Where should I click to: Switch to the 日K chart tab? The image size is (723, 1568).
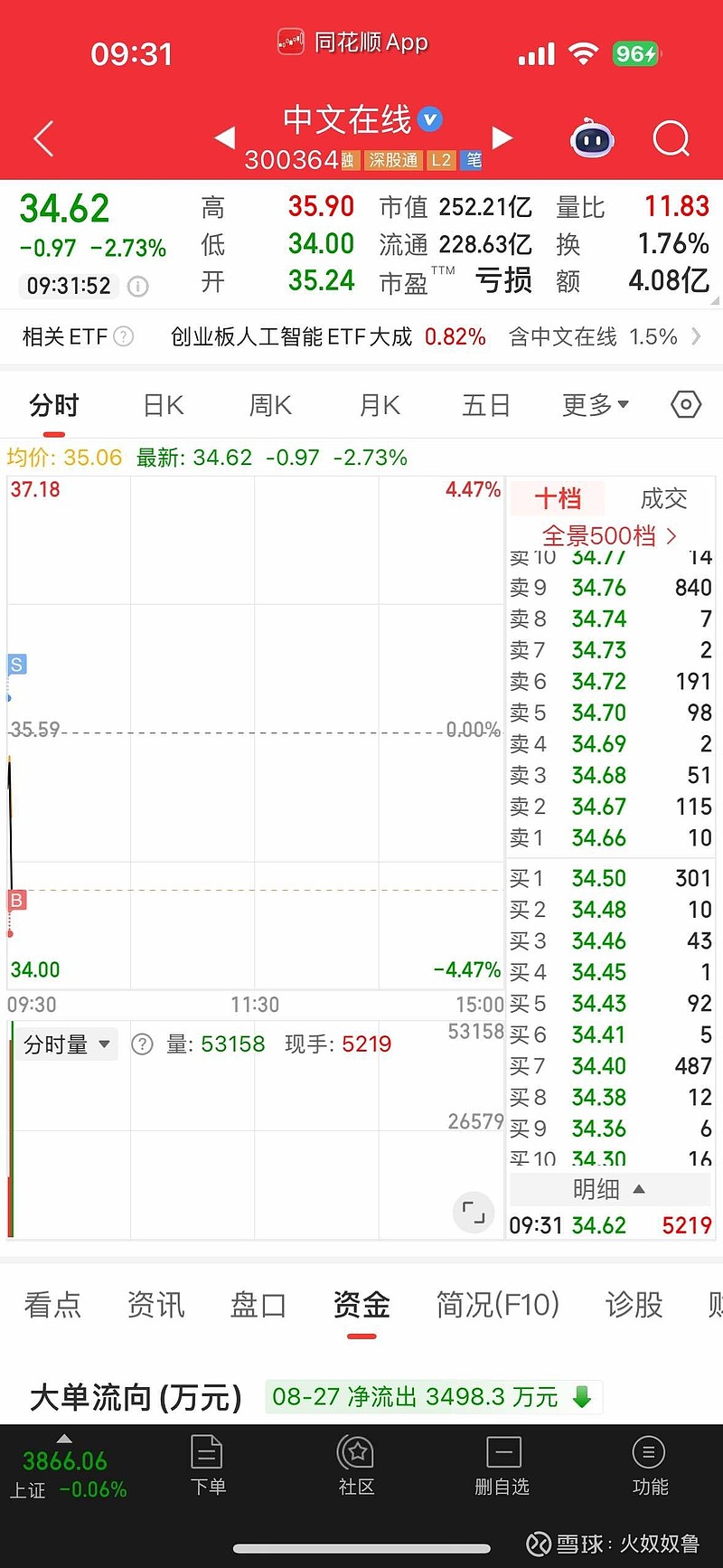pyautogui.click(x=164, y=405)
